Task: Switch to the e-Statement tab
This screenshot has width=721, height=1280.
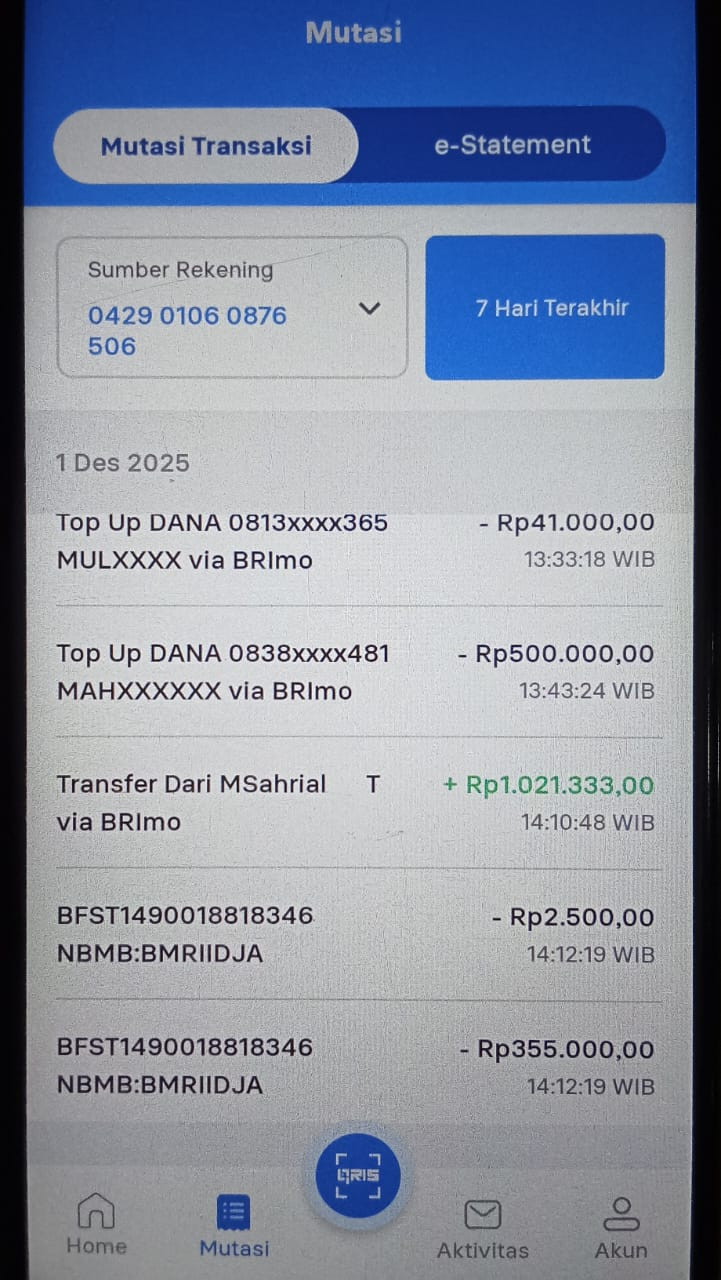Action: click(512, 145)
